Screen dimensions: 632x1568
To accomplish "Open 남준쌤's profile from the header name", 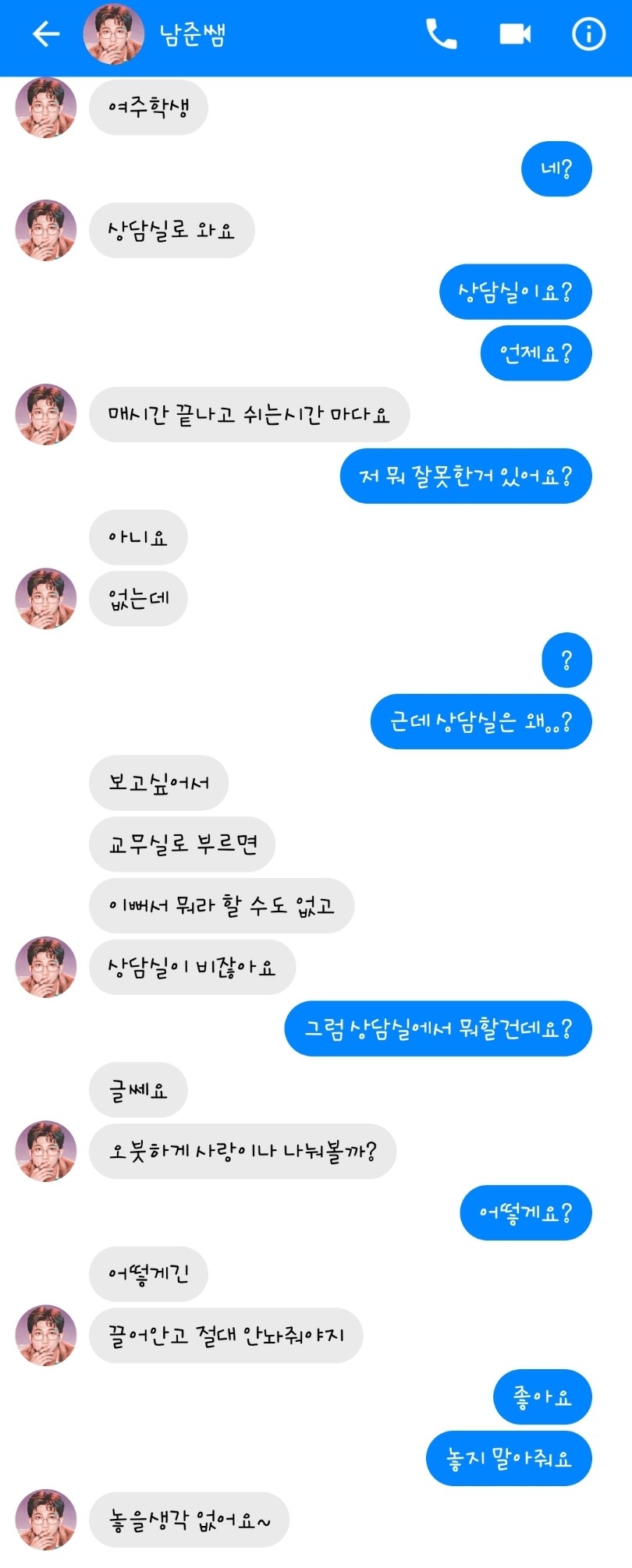I will point(192,34).
